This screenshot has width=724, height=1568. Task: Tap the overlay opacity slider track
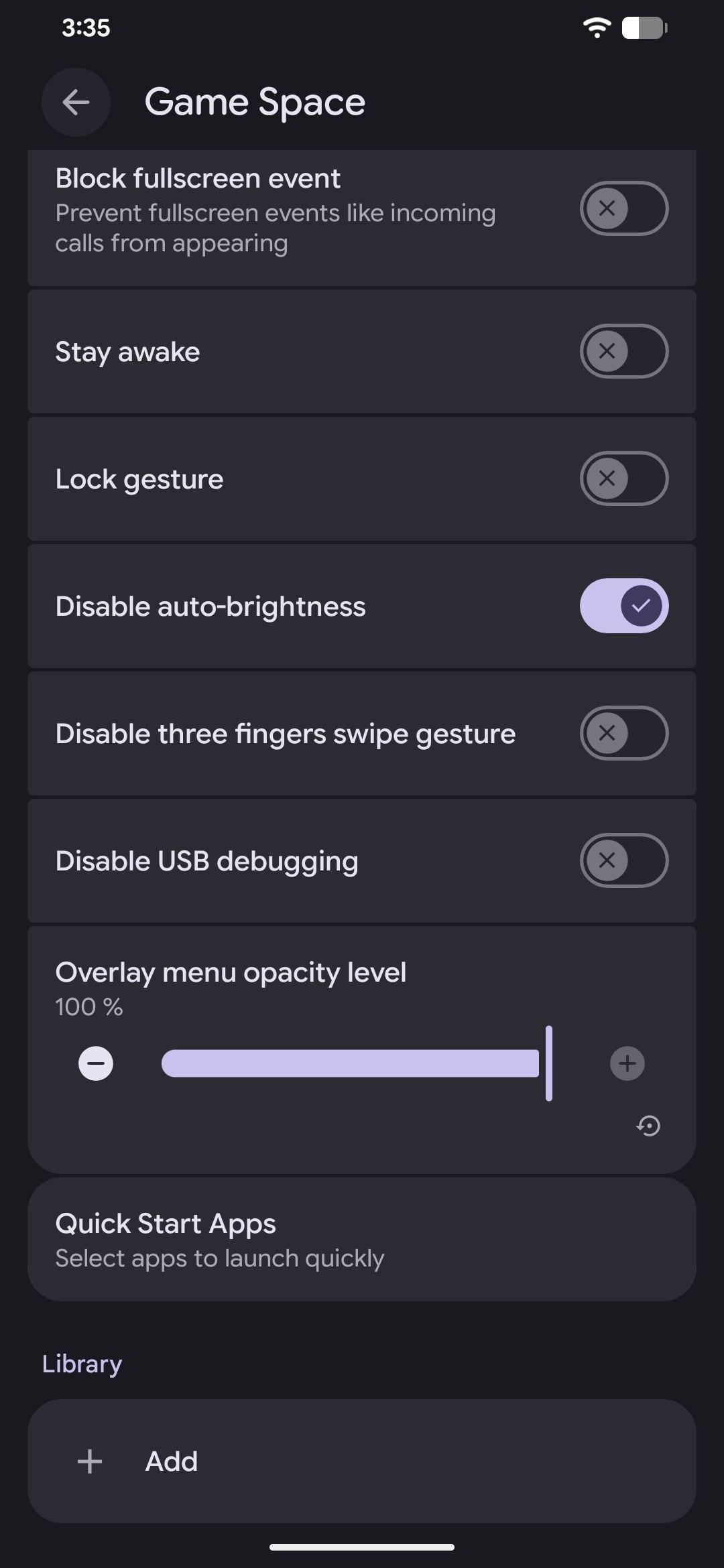tap(350, 1063)
